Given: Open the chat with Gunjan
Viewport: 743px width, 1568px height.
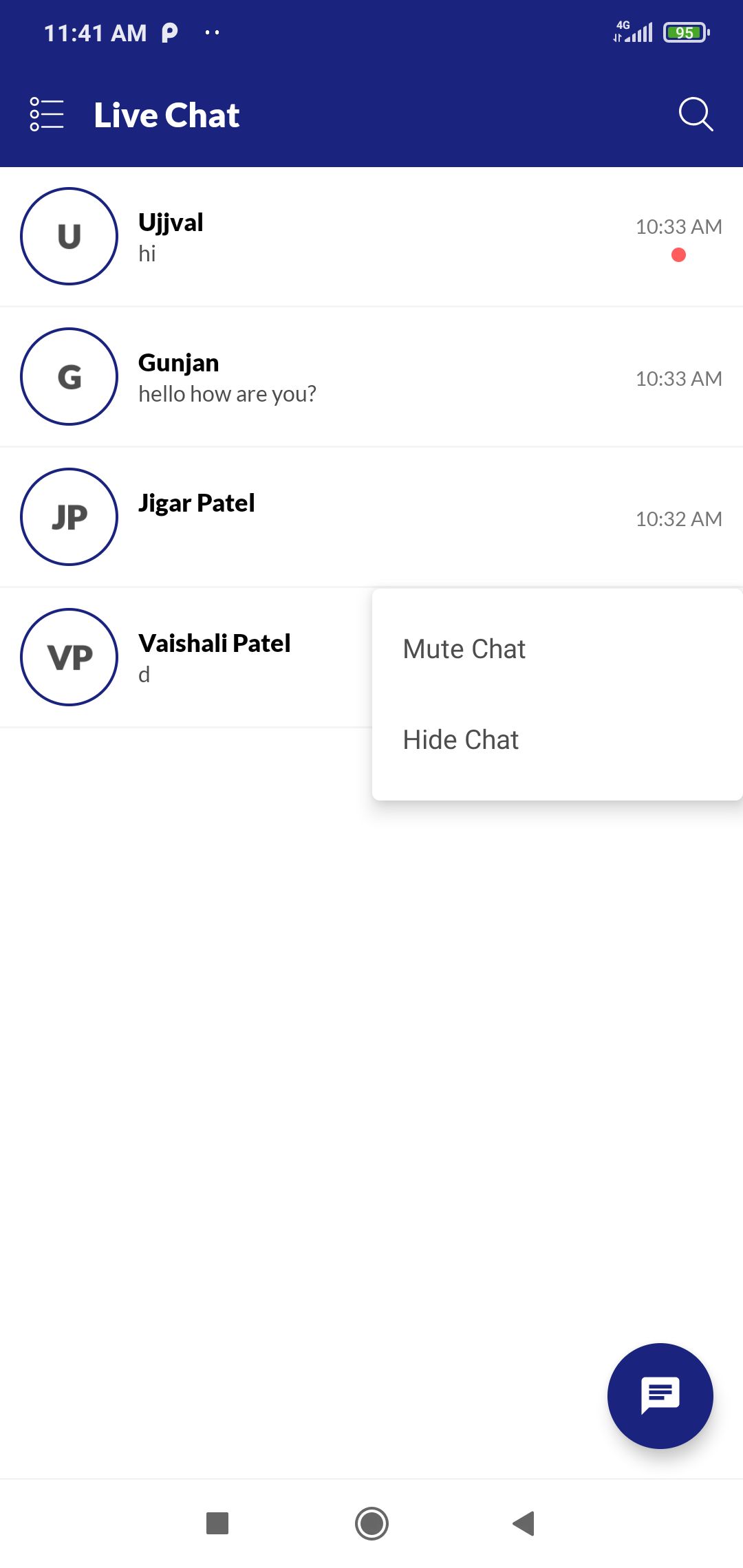Looking at the screenshot, I should click(x=344, y=377).
